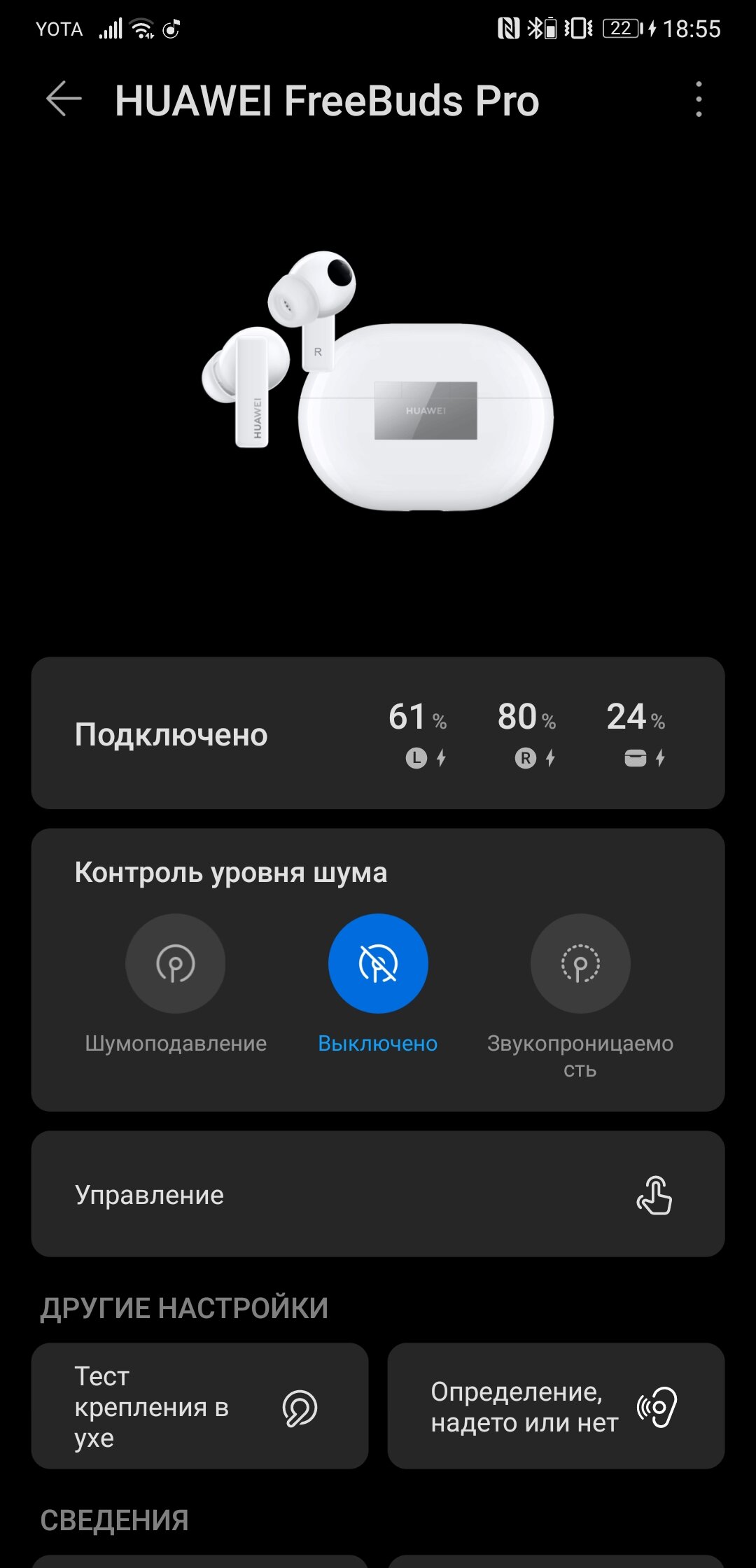
Task: Start the Тест крепления в ухе
Action: coord(199,1406)
